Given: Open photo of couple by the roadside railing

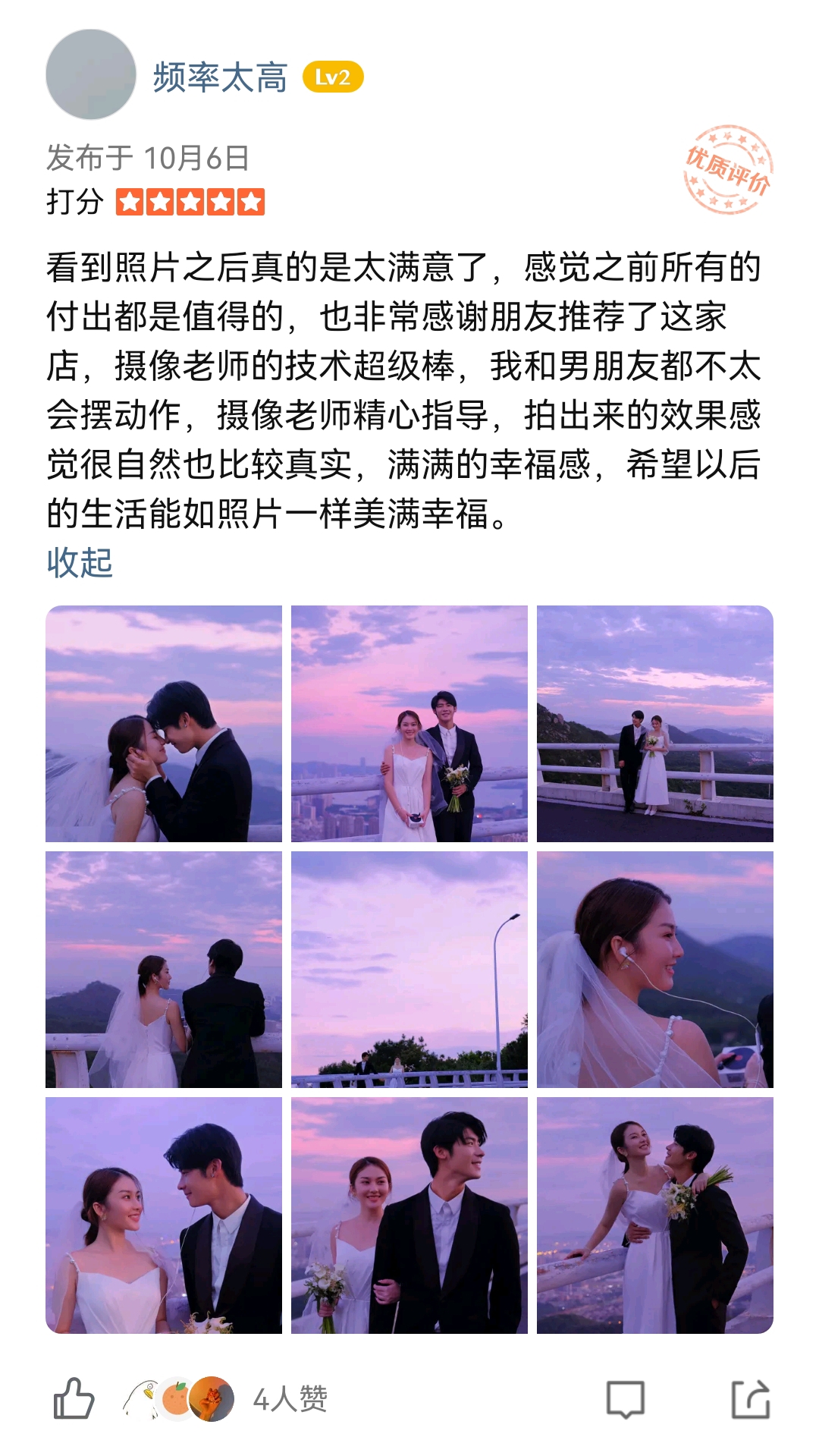Looking at the screenshot, I should [x=655, y=723].
